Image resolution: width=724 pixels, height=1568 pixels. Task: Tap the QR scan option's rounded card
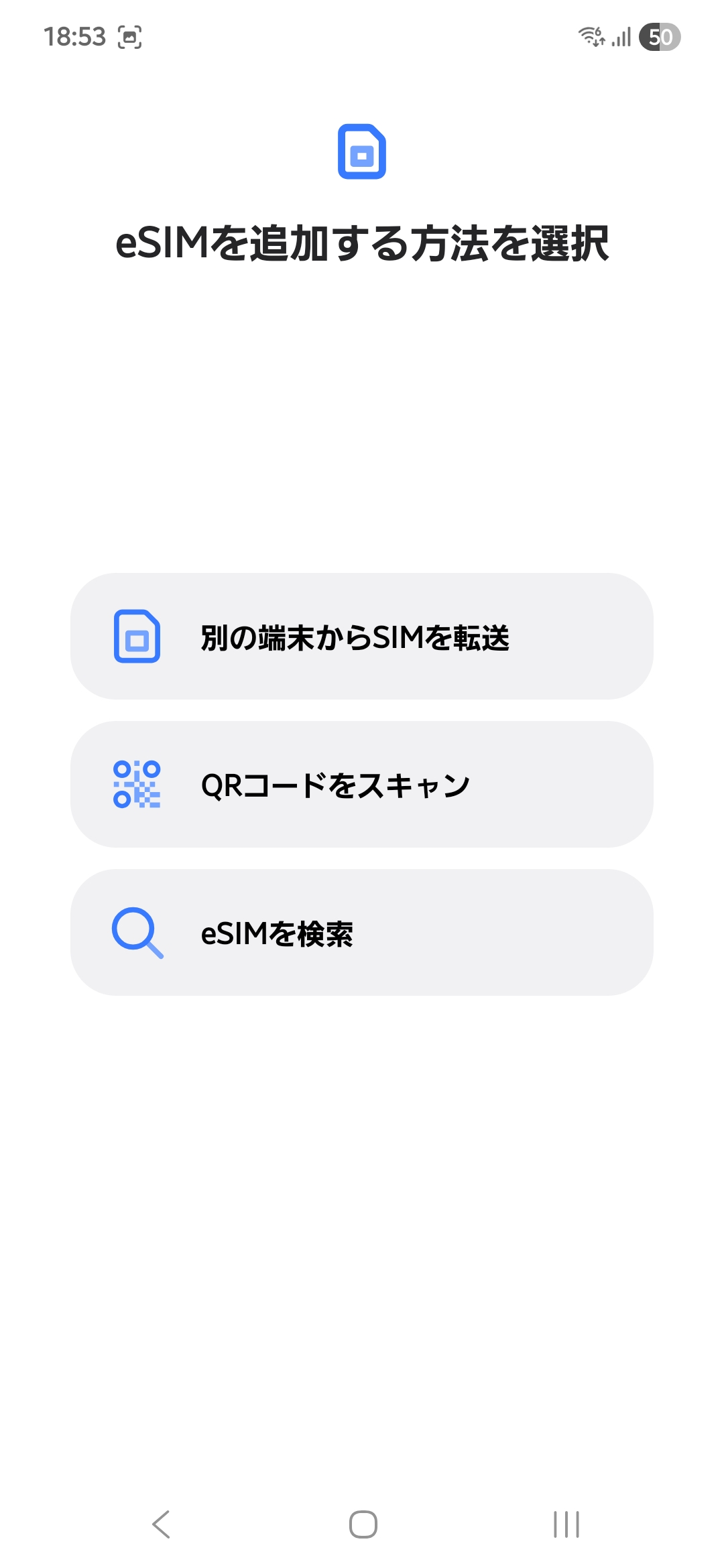pos(362,784)
